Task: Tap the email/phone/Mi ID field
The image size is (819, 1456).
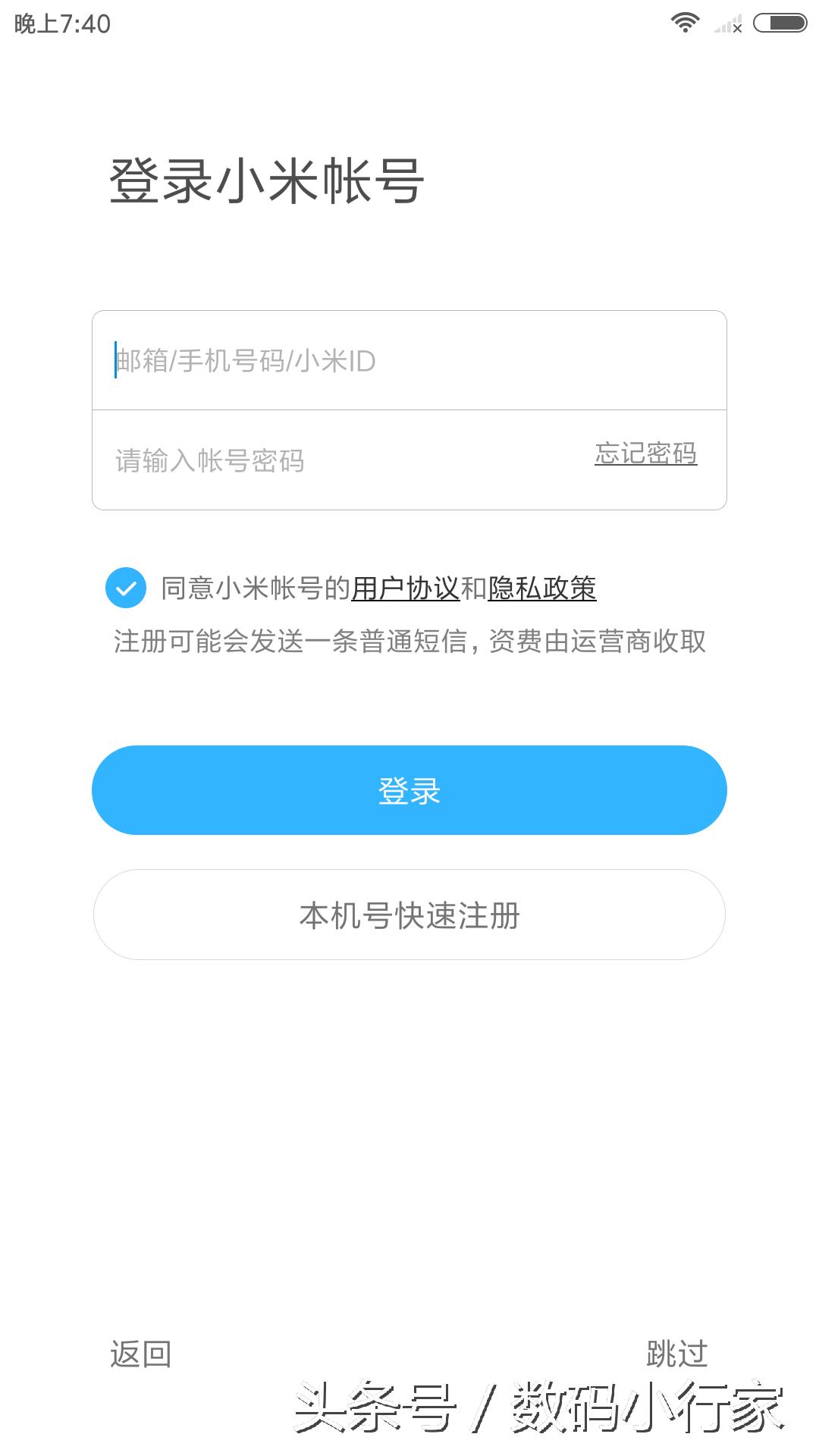Action: [409, 361]
